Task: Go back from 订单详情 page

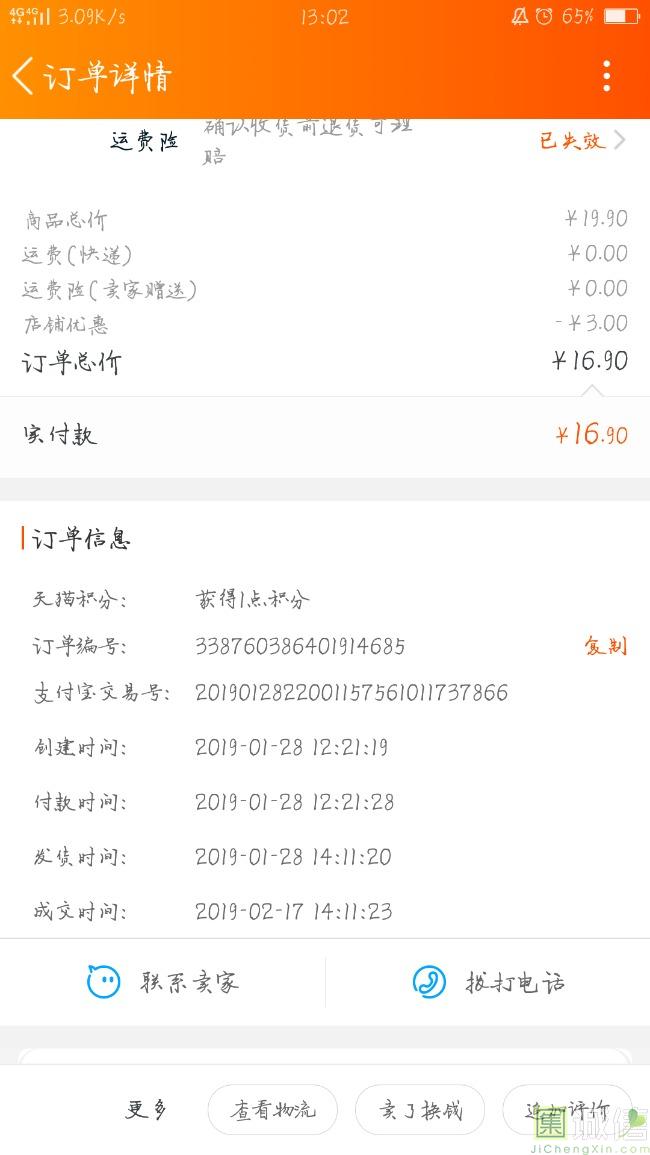Action: click(23, 77)
